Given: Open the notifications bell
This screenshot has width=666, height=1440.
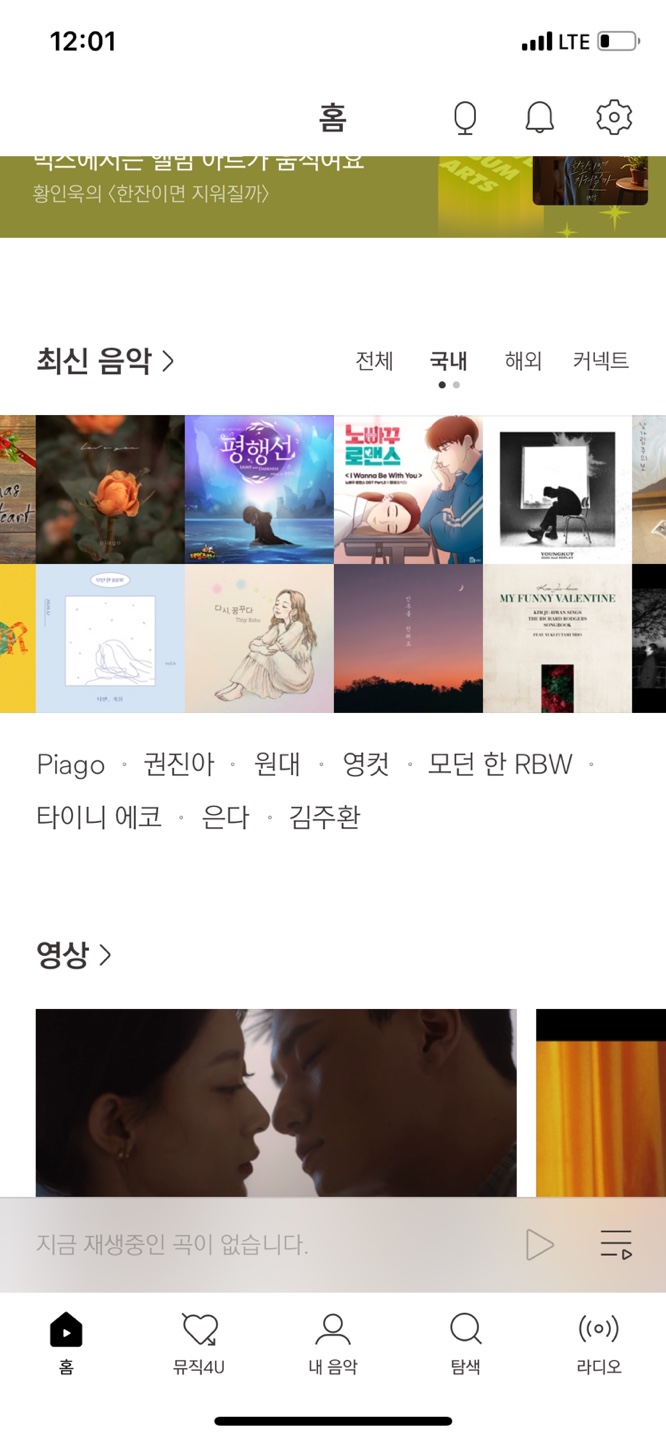Looking at the screenshot, I should click(x=539, y=118).
